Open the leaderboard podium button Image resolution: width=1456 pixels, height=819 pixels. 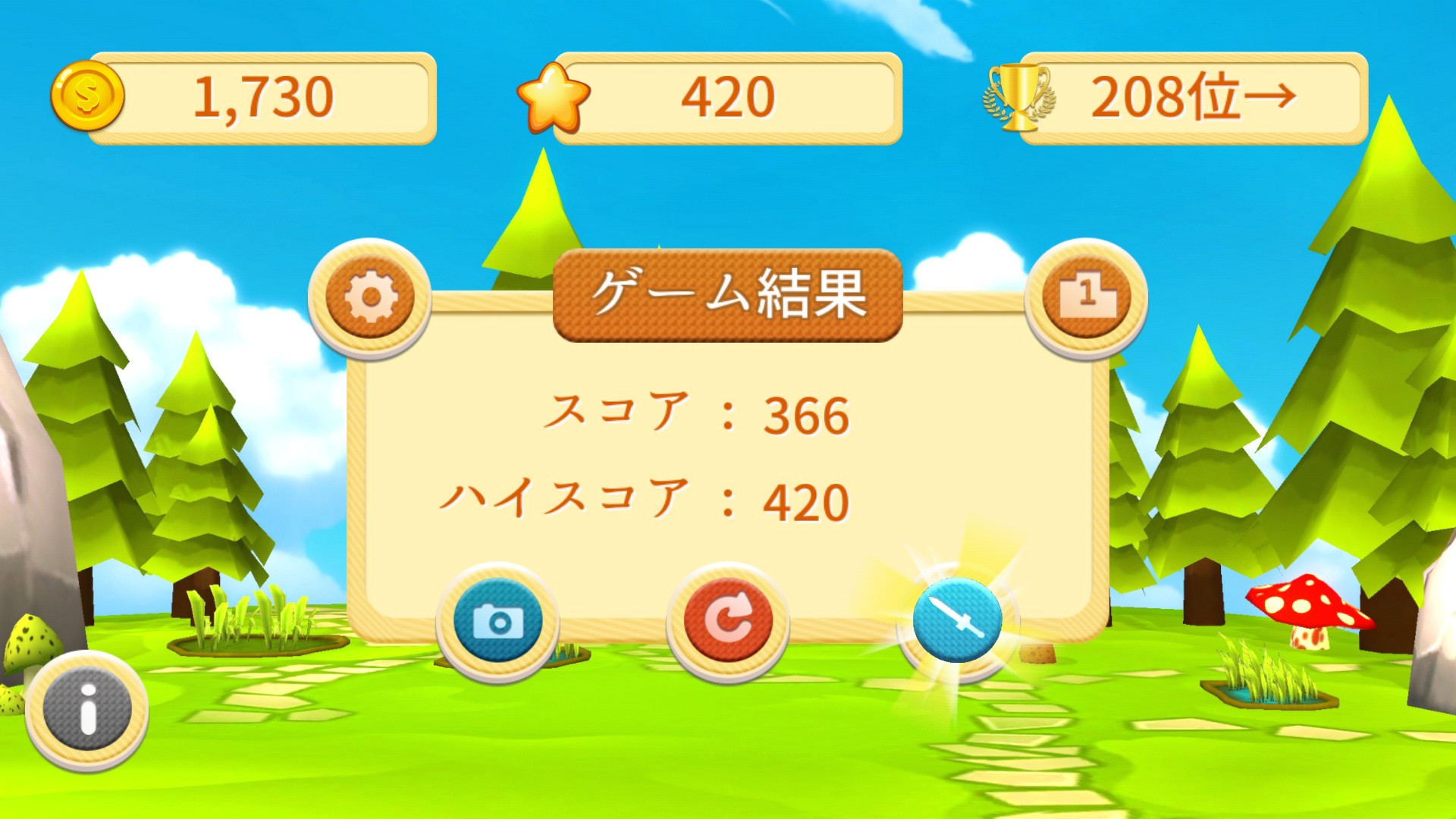pyautogui.click(x=1086, y=297)
